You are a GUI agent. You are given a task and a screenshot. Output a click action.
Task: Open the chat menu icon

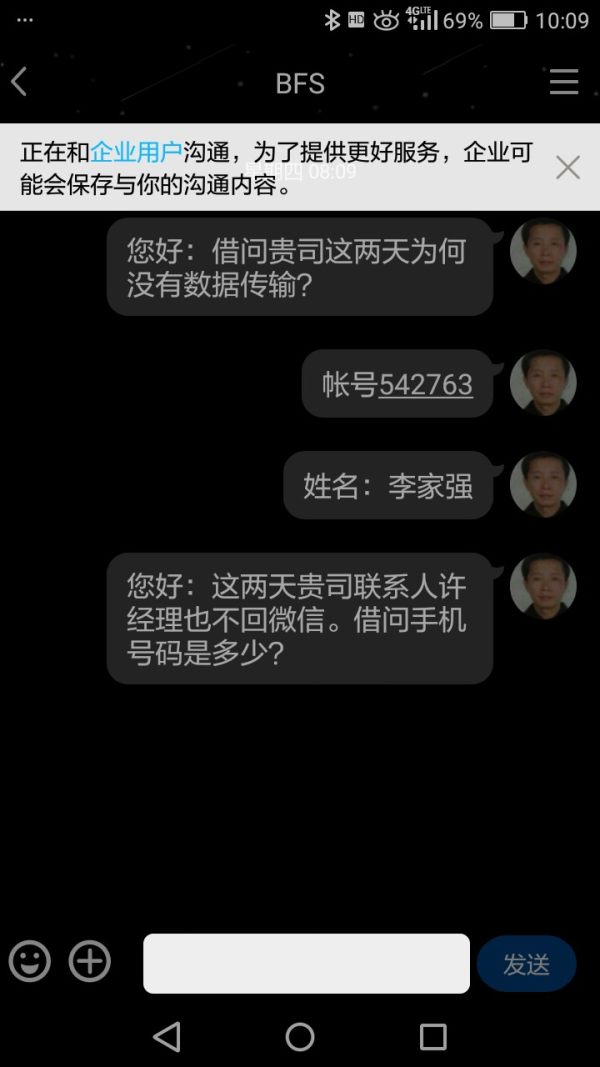point(564,82)
